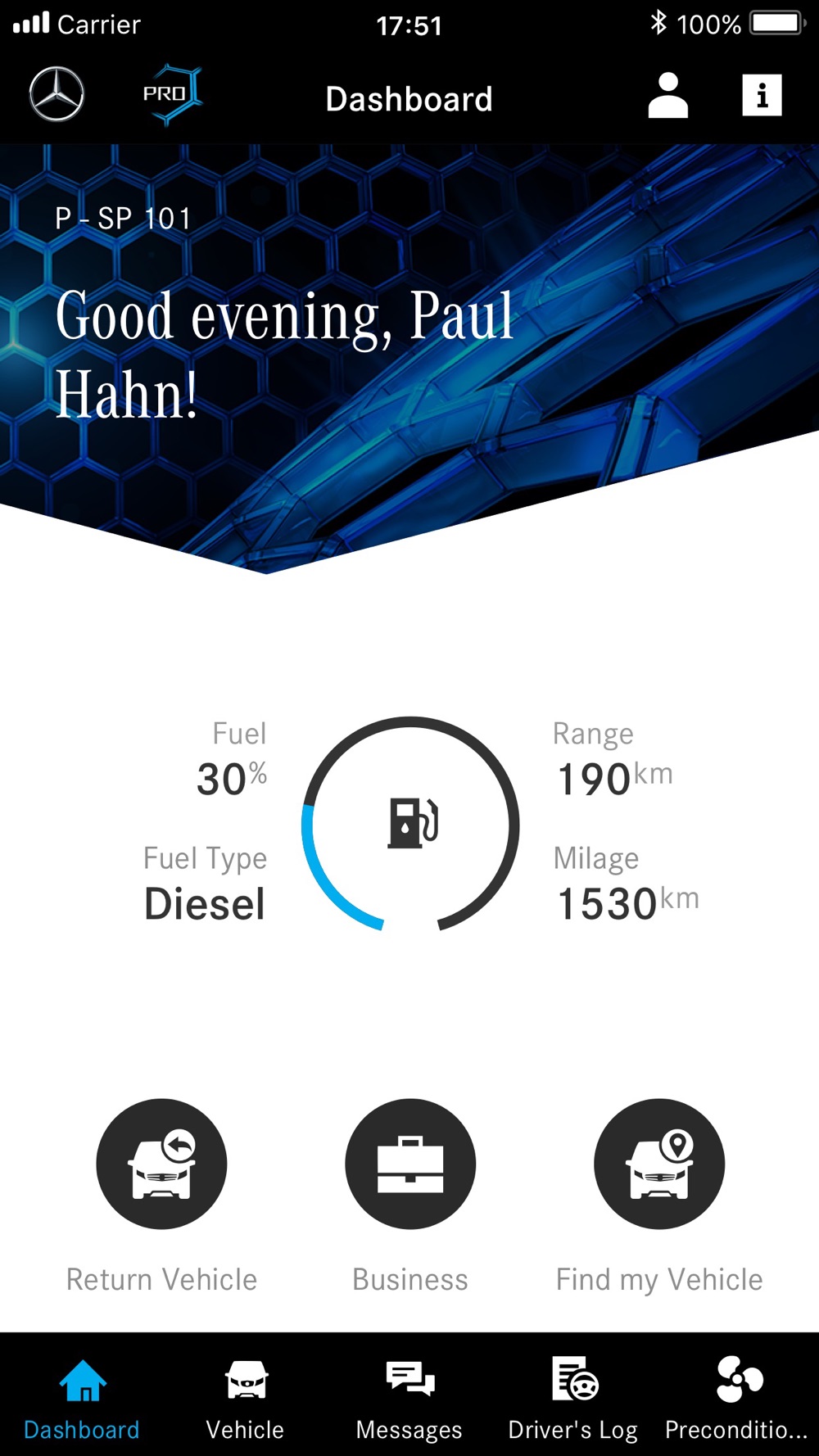This screenshot has width=819, height=1456.
Task: Select the Business briefcase button
Action: (410, 1164)
